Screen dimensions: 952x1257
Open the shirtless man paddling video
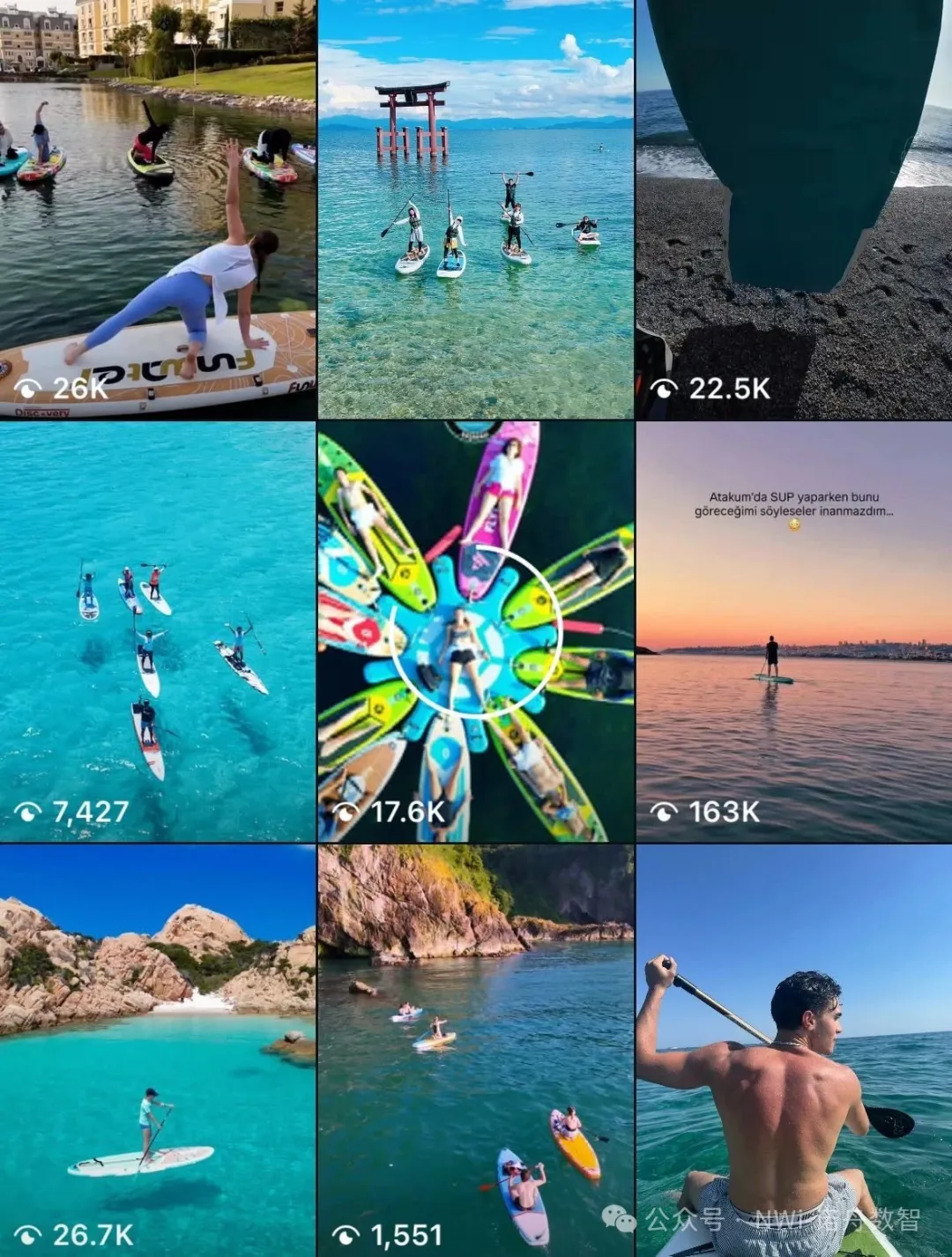793,1049
